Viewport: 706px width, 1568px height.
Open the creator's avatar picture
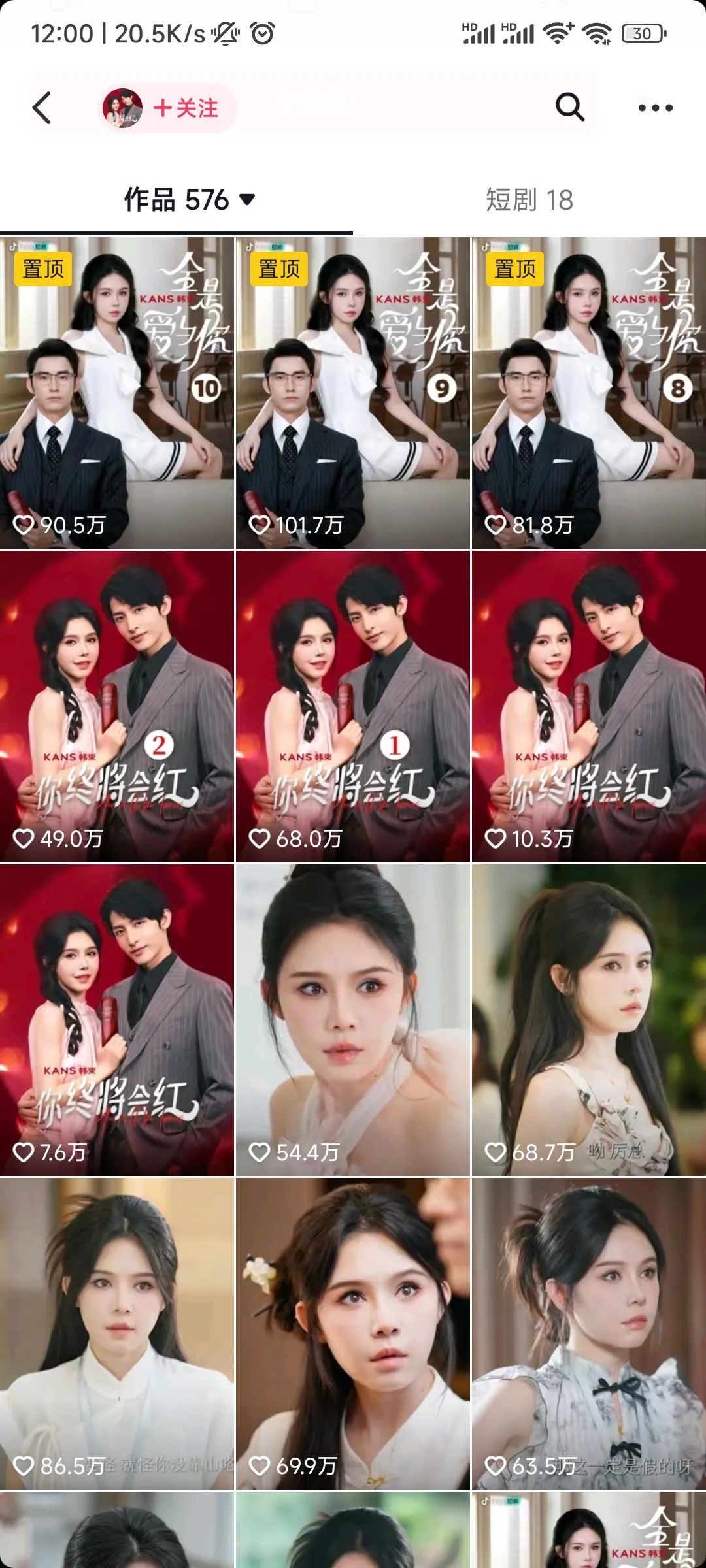point(122,108)
